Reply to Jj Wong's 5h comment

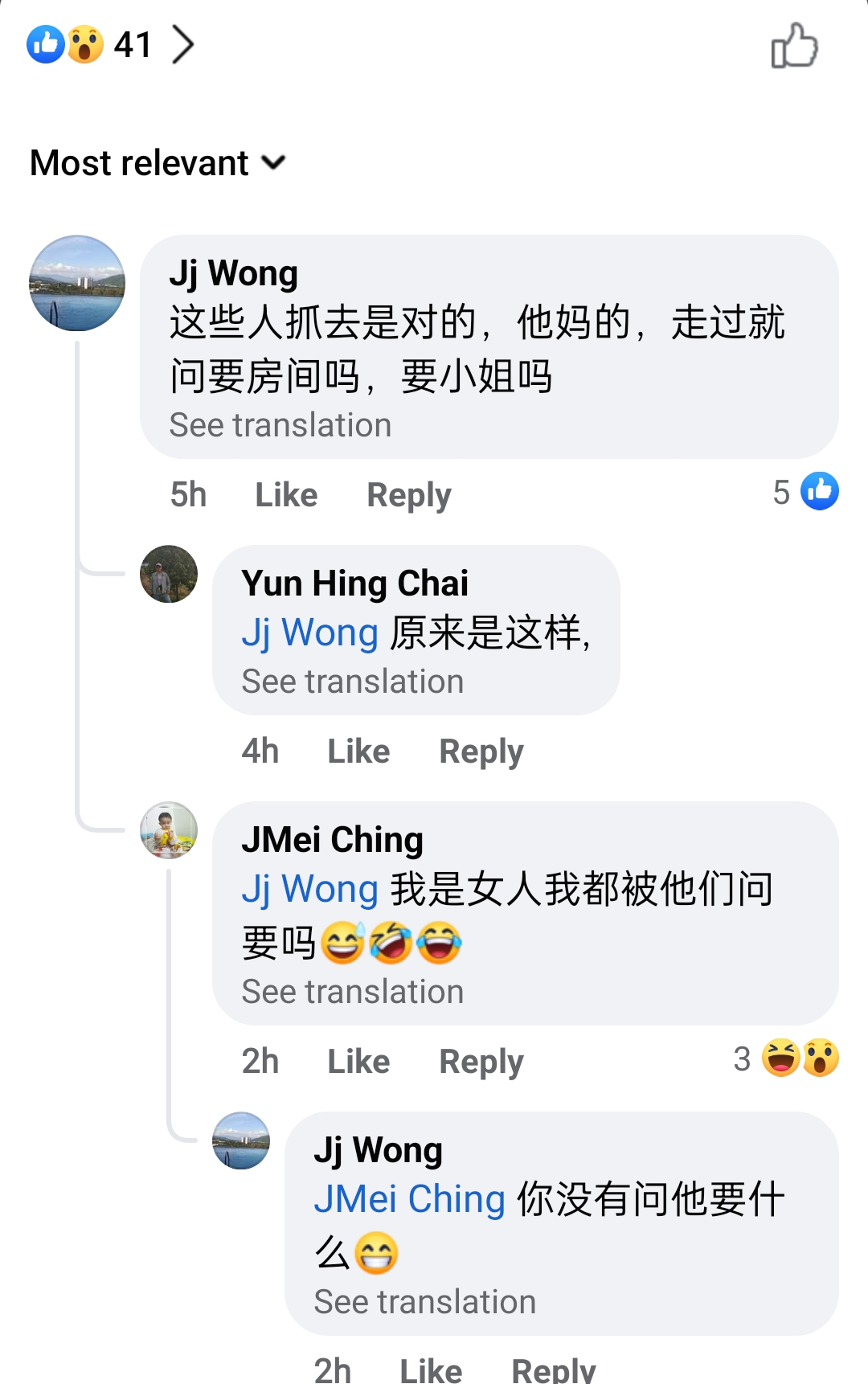tap(408, 495)
